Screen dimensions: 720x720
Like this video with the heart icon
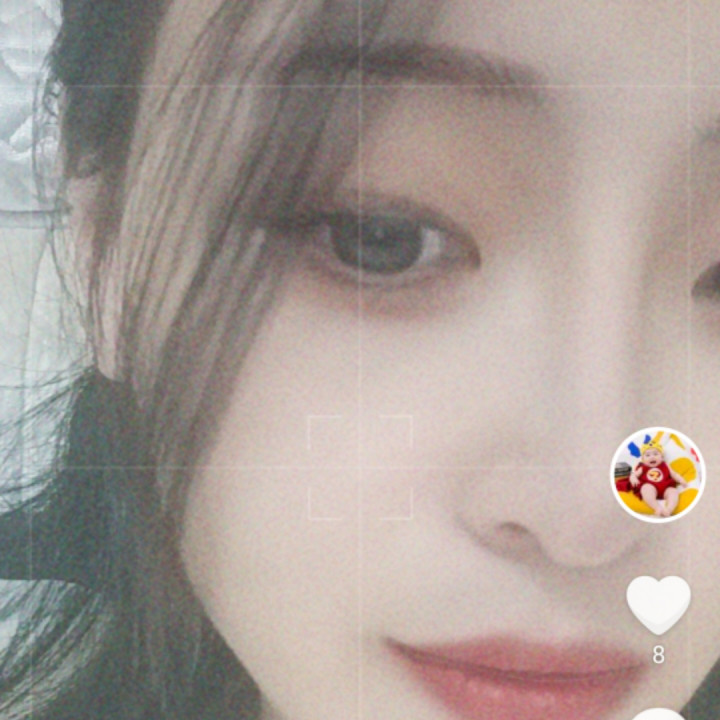click(658, 604)
